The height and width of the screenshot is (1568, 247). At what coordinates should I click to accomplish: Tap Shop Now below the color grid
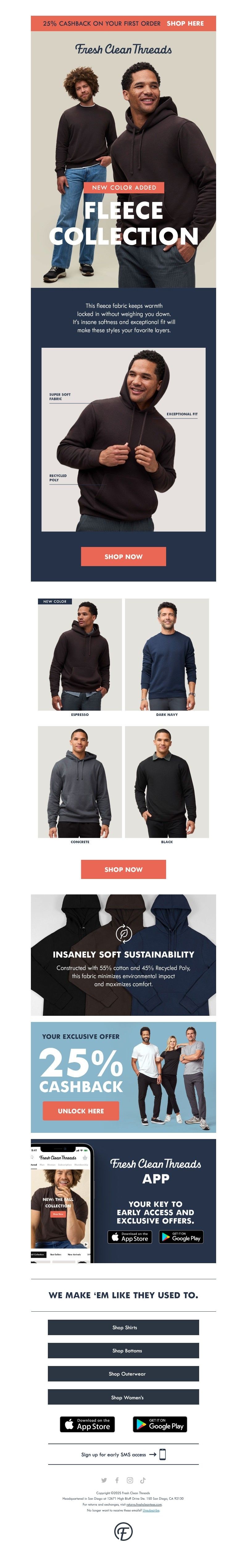point(123,869)
